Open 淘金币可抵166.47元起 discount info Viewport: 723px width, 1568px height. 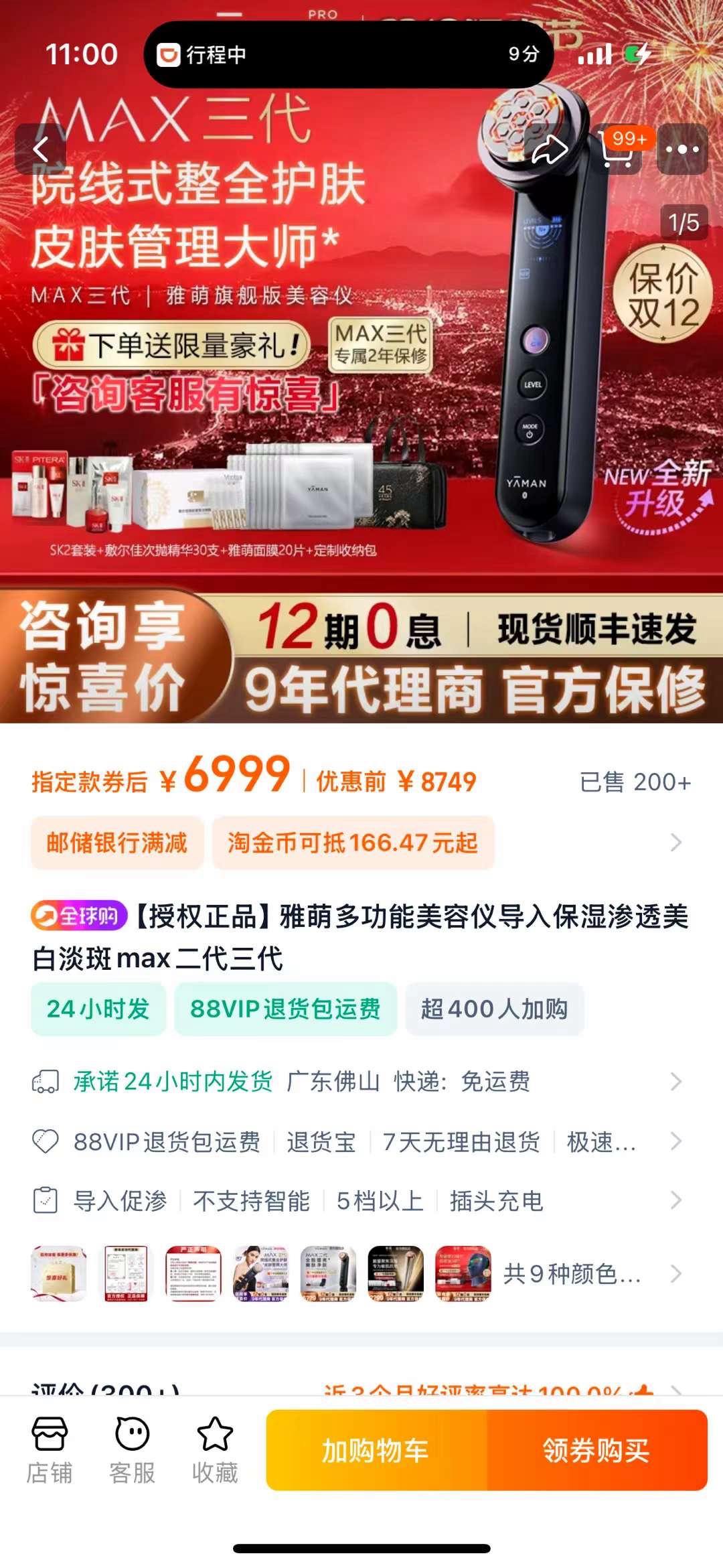click(353, 843)
